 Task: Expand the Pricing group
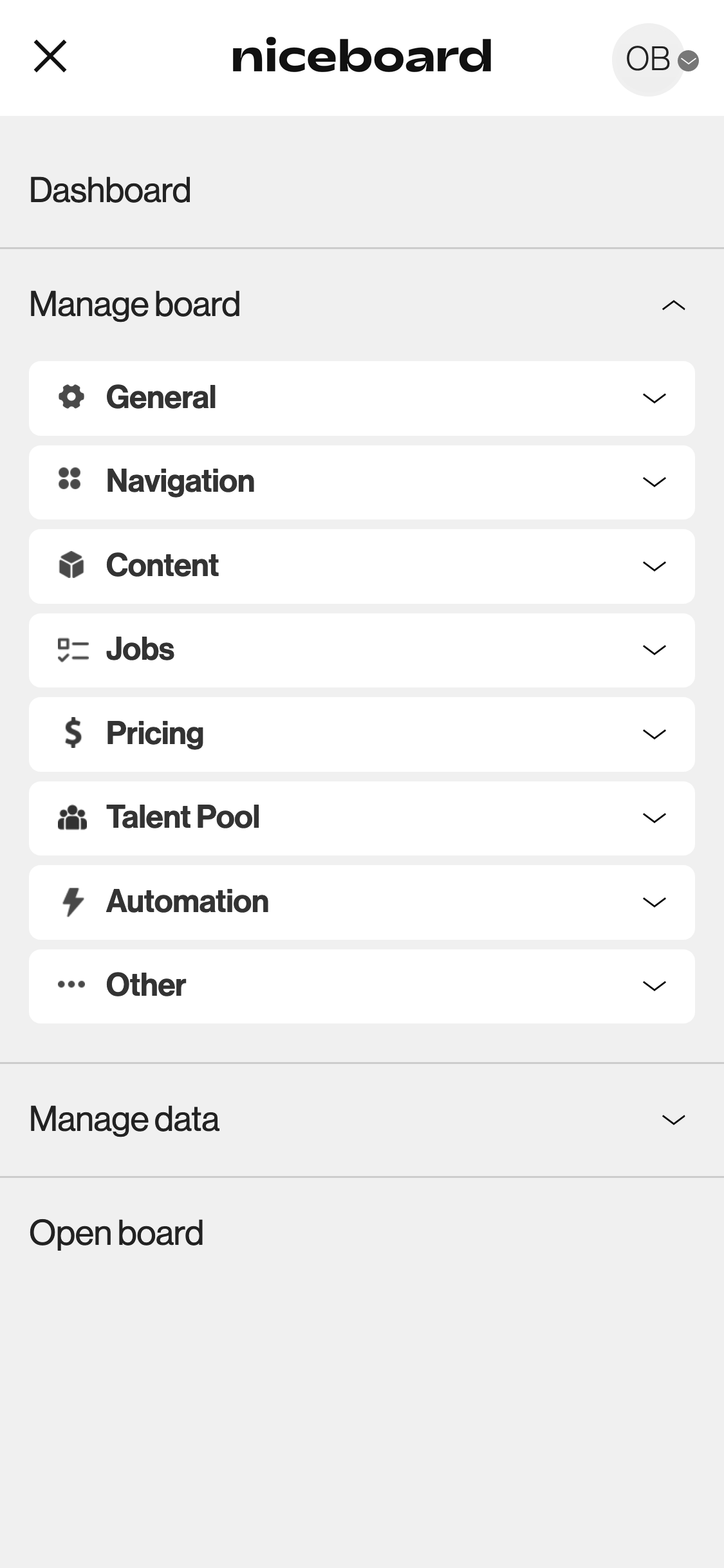[x=361, y=734]
